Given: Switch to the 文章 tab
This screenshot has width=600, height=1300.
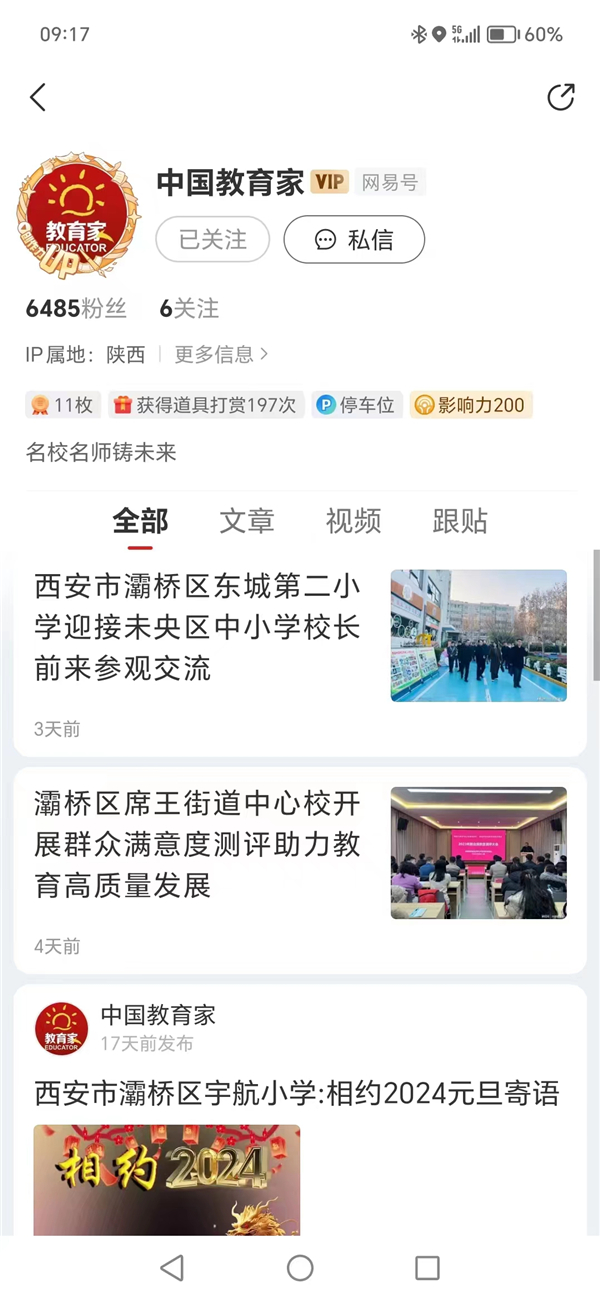Looking at the screenshot, I should click(247, 521).
